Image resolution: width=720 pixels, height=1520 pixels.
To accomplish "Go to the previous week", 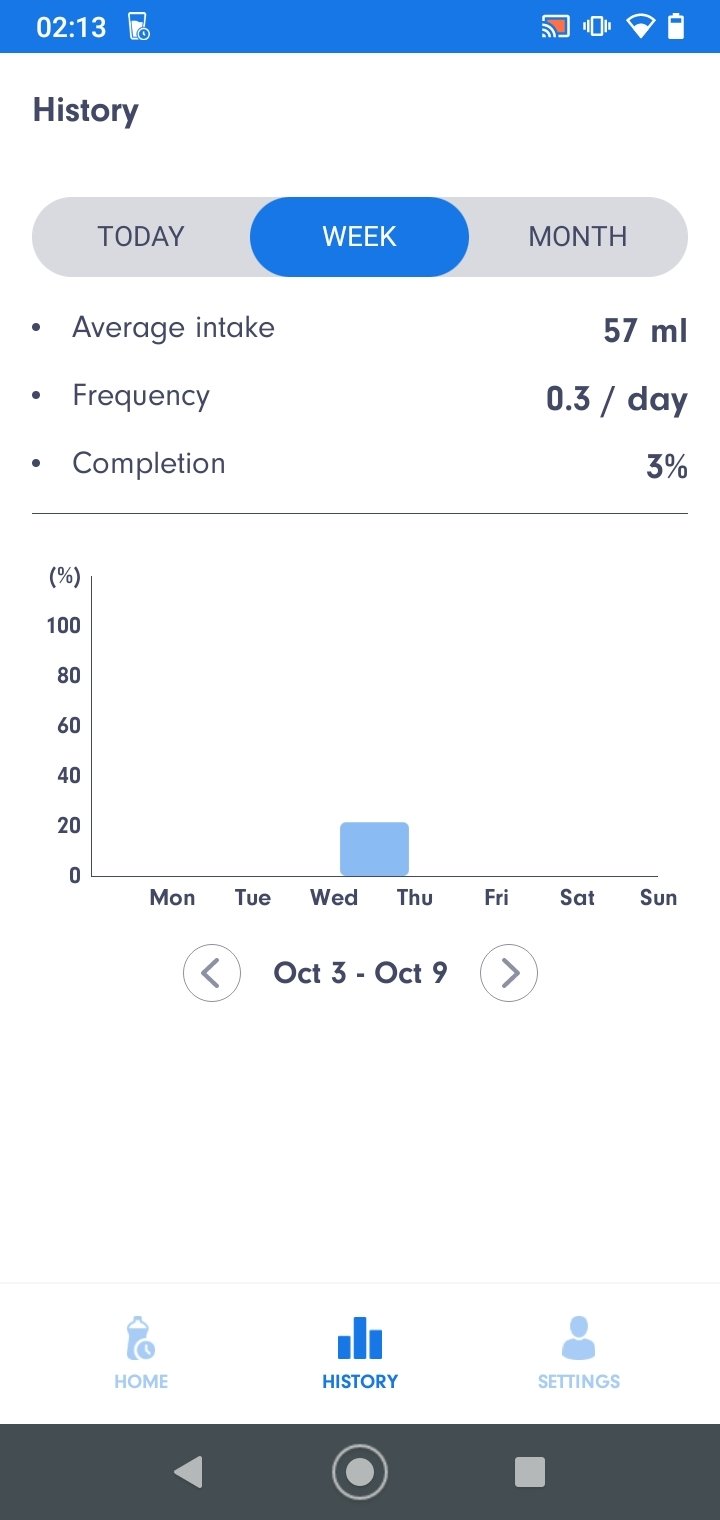I will 212,973.
